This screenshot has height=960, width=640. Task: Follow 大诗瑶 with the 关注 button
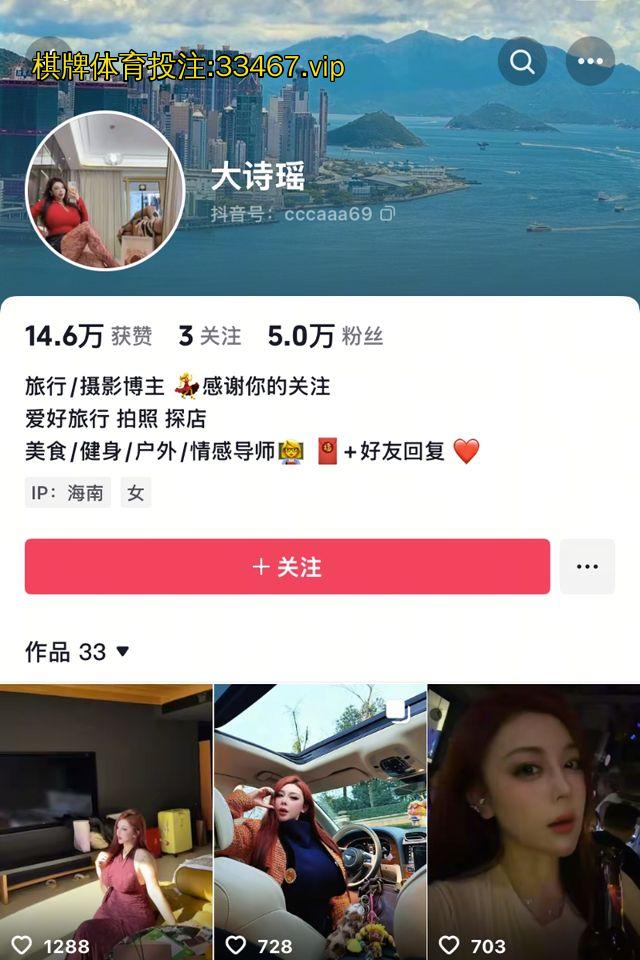(287, 567)
